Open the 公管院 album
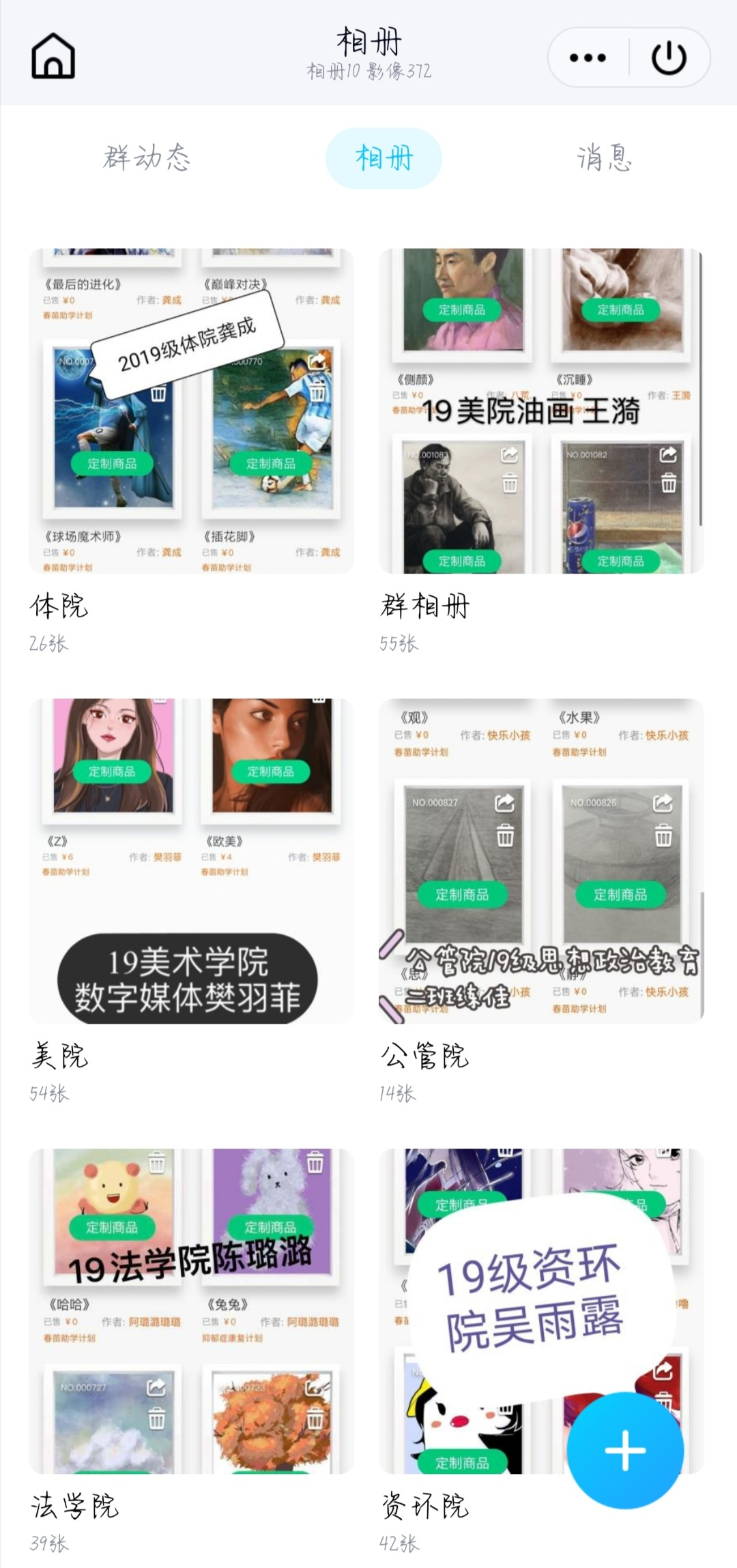 (x=541, y=861)
